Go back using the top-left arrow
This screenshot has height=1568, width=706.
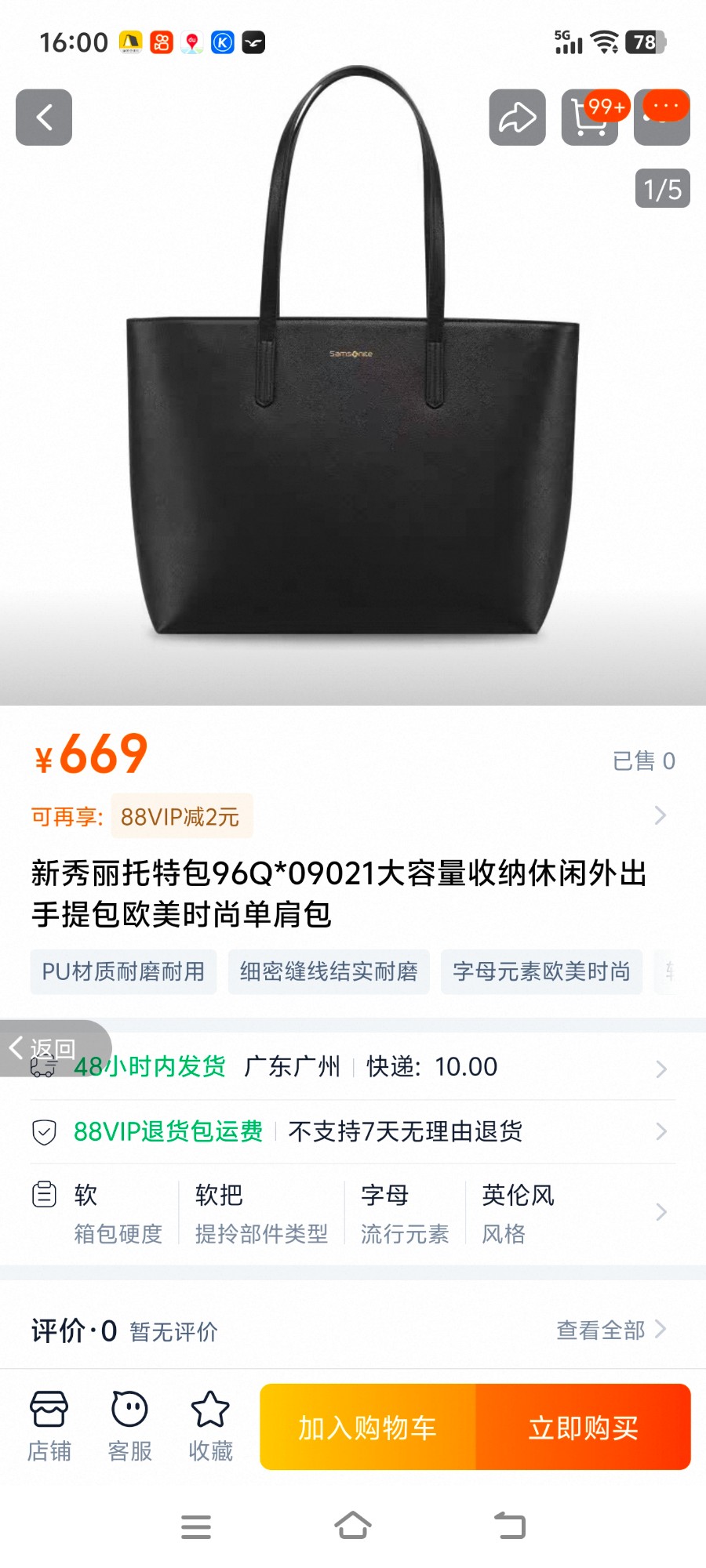pos(44,118)
